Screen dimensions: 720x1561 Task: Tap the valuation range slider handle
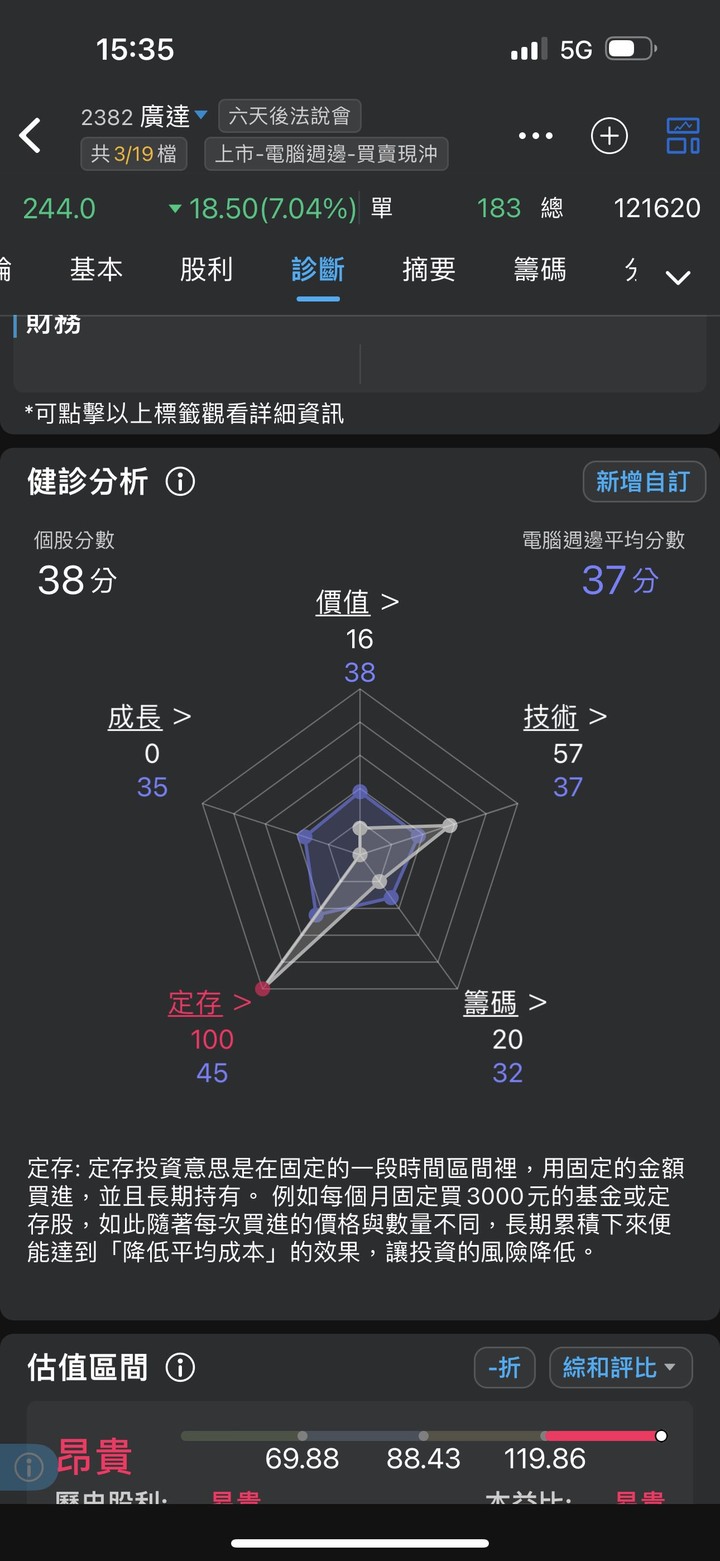click(660, 1435)
